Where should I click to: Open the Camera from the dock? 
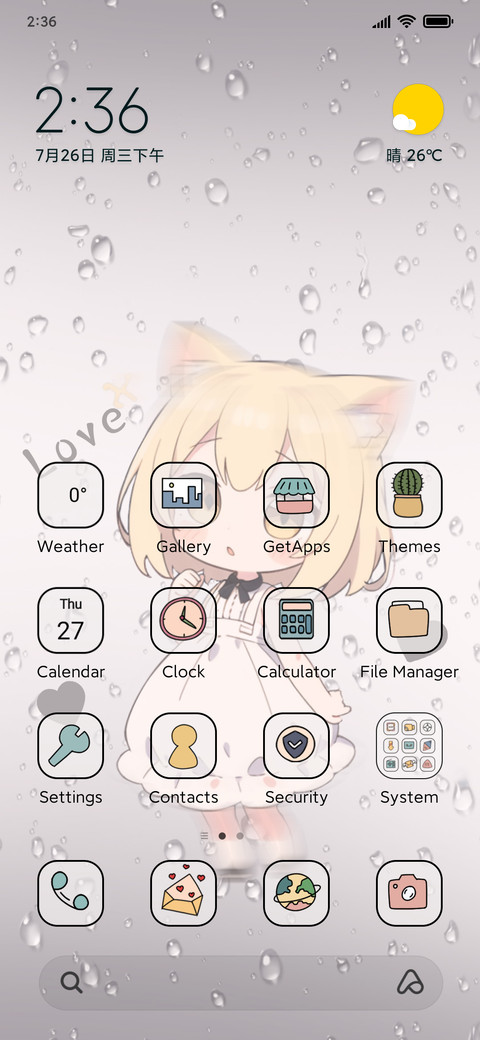click(409, 893)
